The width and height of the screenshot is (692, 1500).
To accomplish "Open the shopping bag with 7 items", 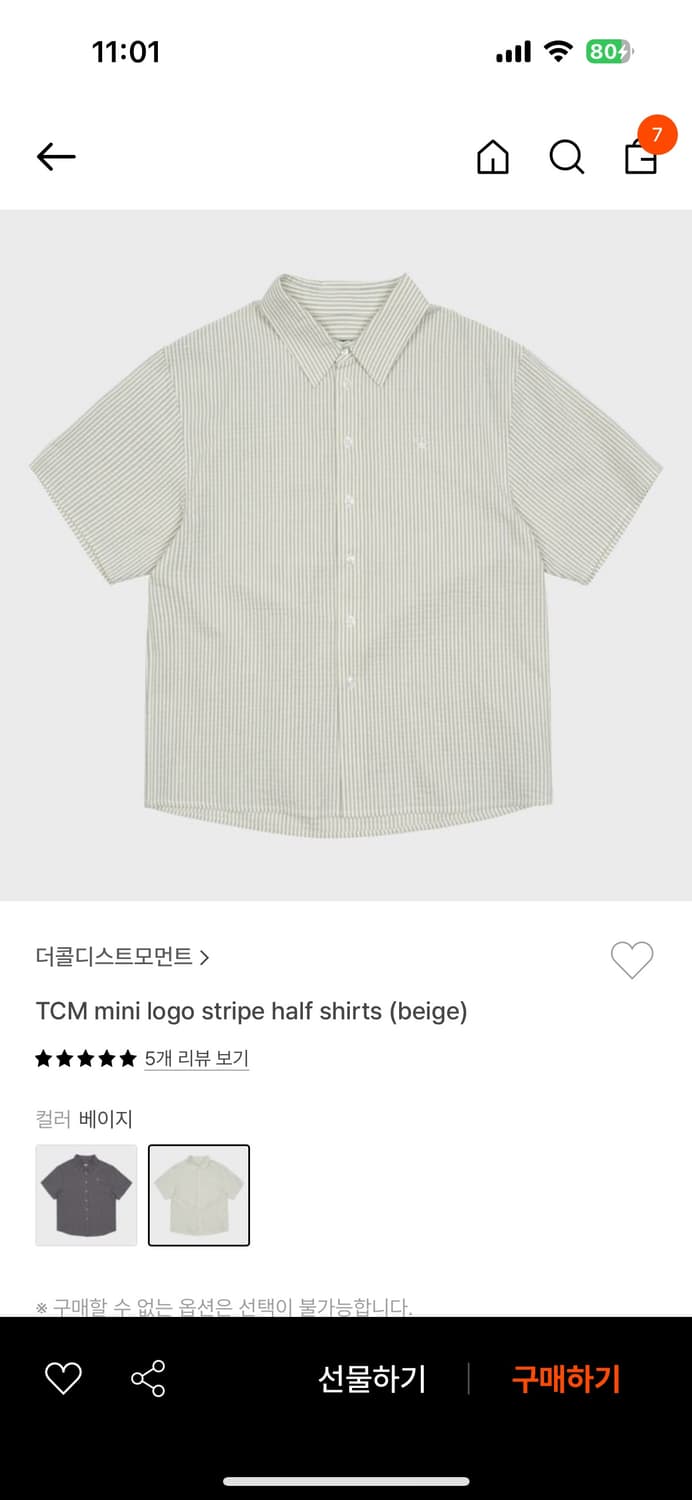I will [x=641, y=155].
